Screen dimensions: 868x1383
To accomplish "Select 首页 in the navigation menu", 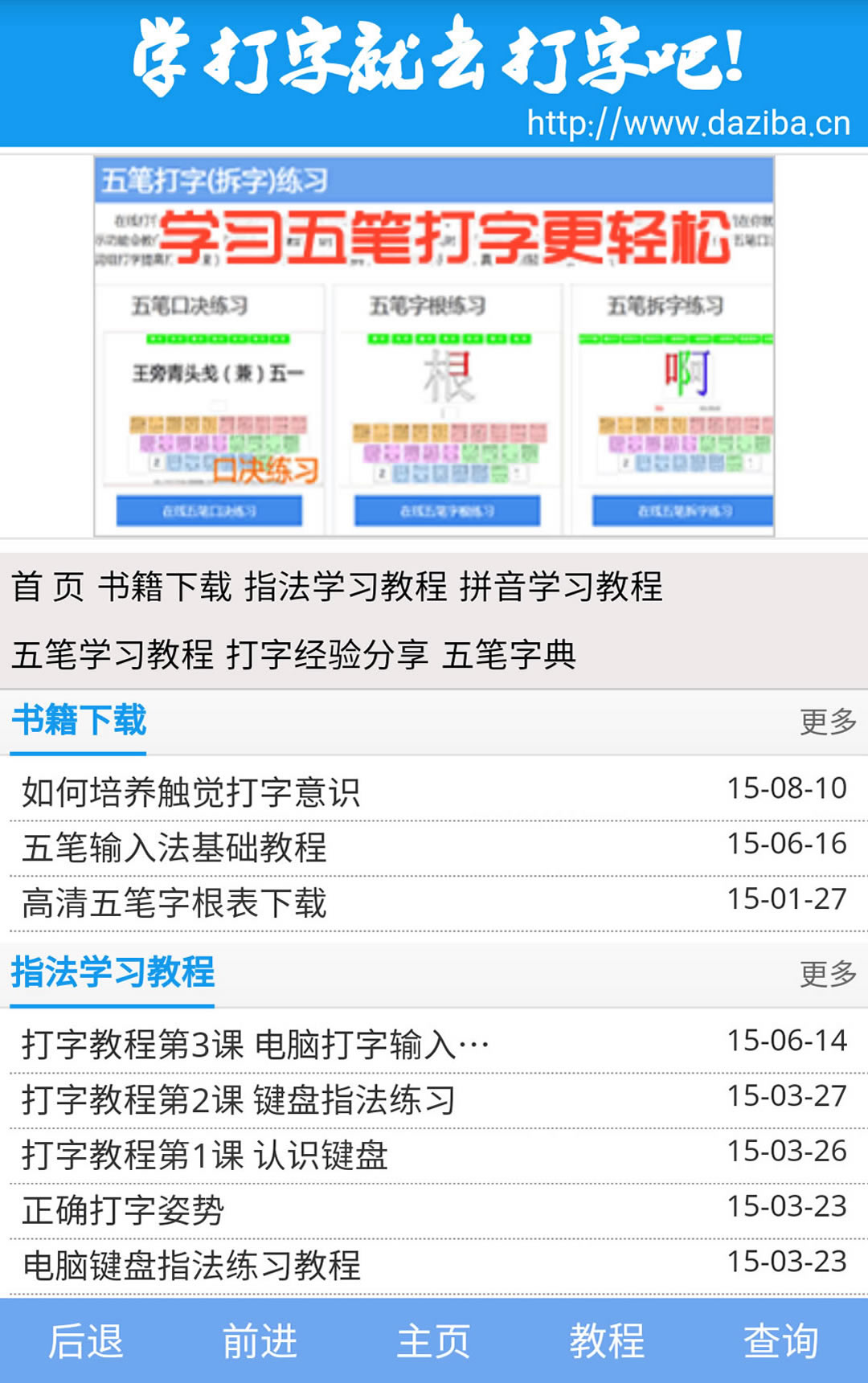I will 47,587.
